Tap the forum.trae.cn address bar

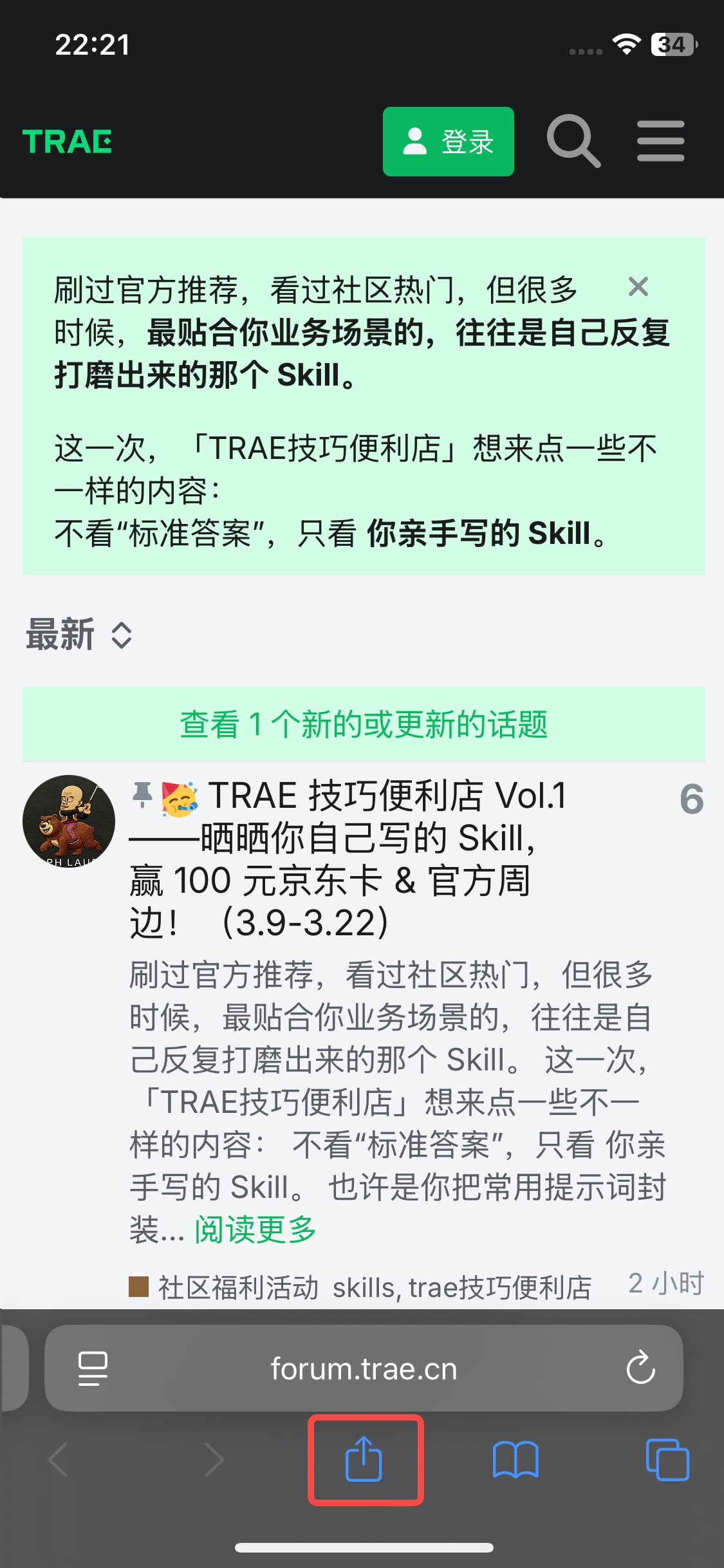(364, 1368)
